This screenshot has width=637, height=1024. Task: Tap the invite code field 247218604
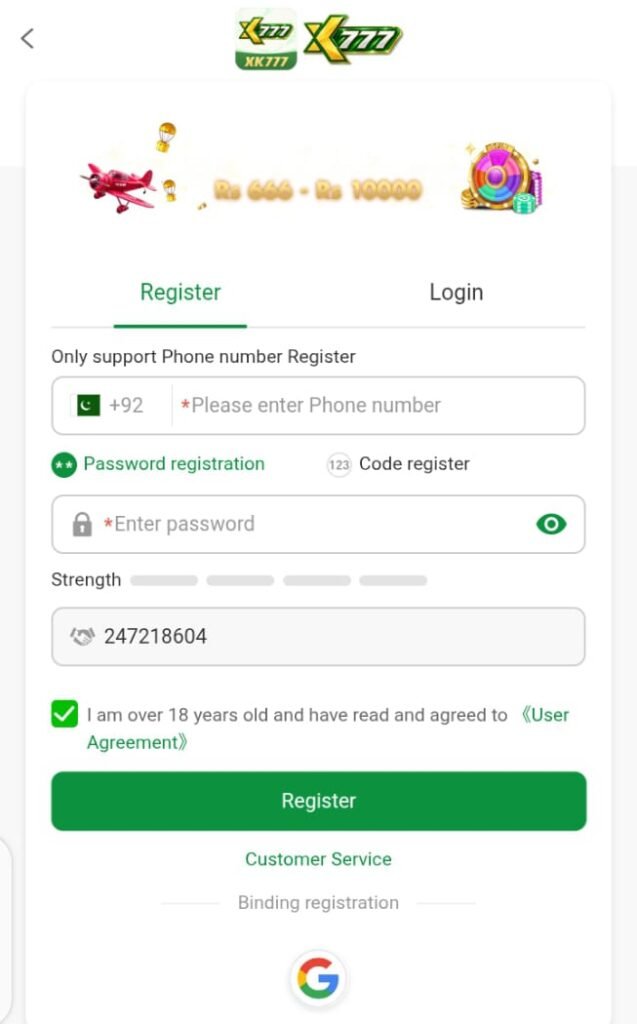point(318,636)
